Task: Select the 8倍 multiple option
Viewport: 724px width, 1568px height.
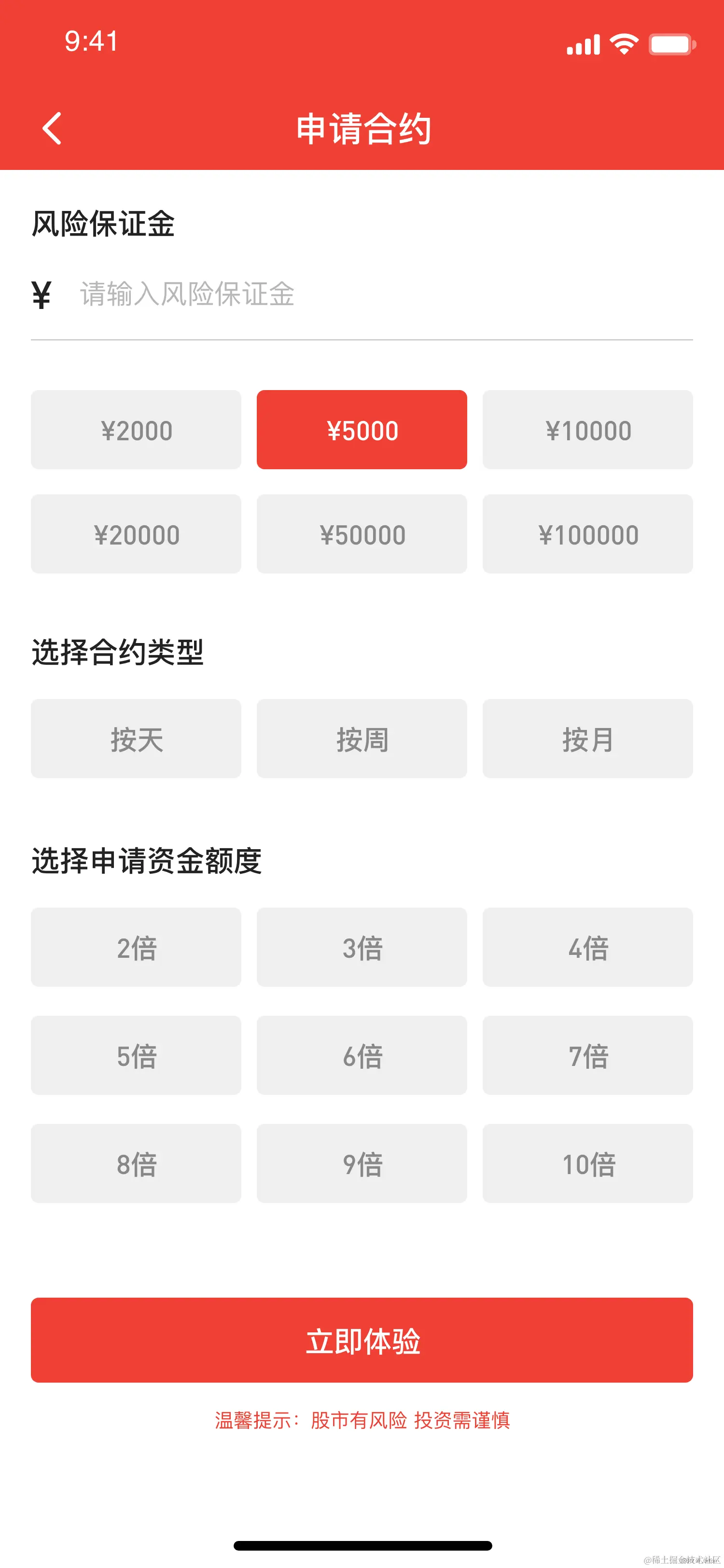Action: coord(136,1163)
